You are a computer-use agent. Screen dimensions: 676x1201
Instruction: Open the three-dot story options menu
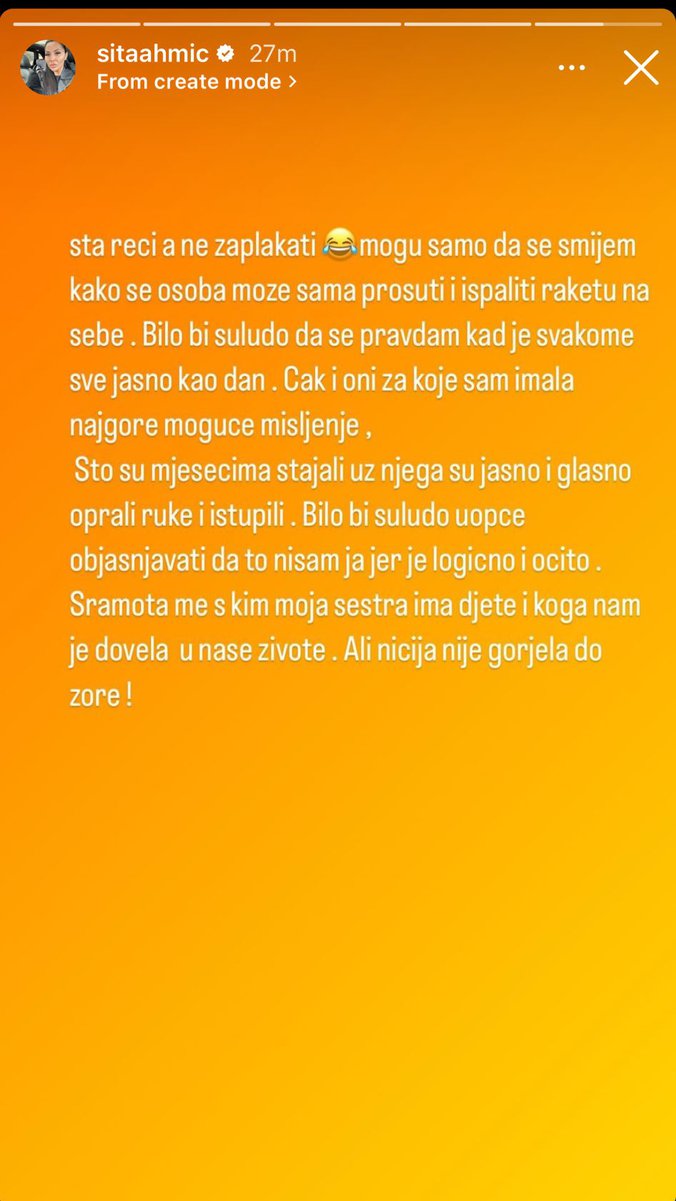point(571,68)
